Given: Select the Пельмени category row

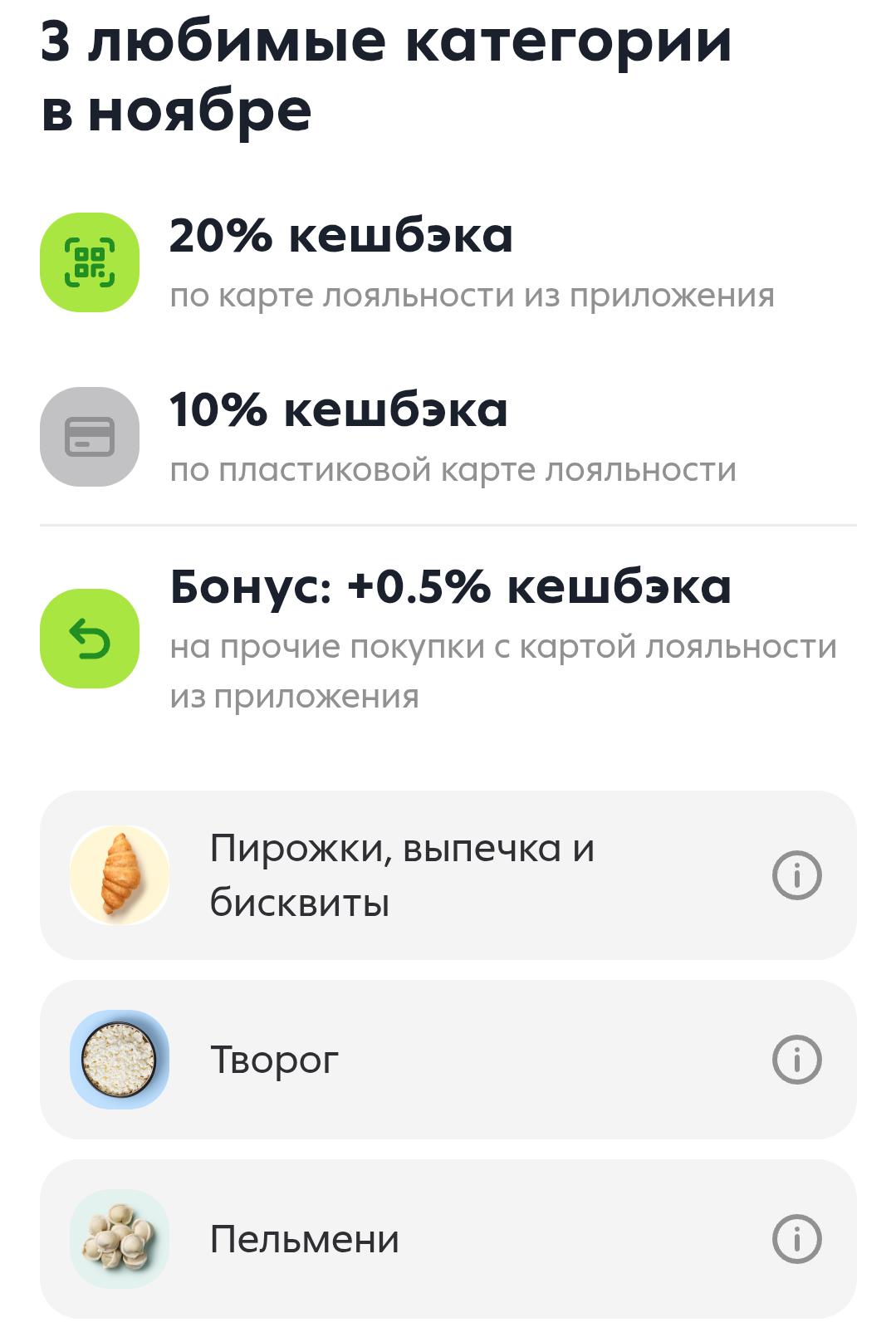Looking at the screenshot, I should pos(402,1239).
